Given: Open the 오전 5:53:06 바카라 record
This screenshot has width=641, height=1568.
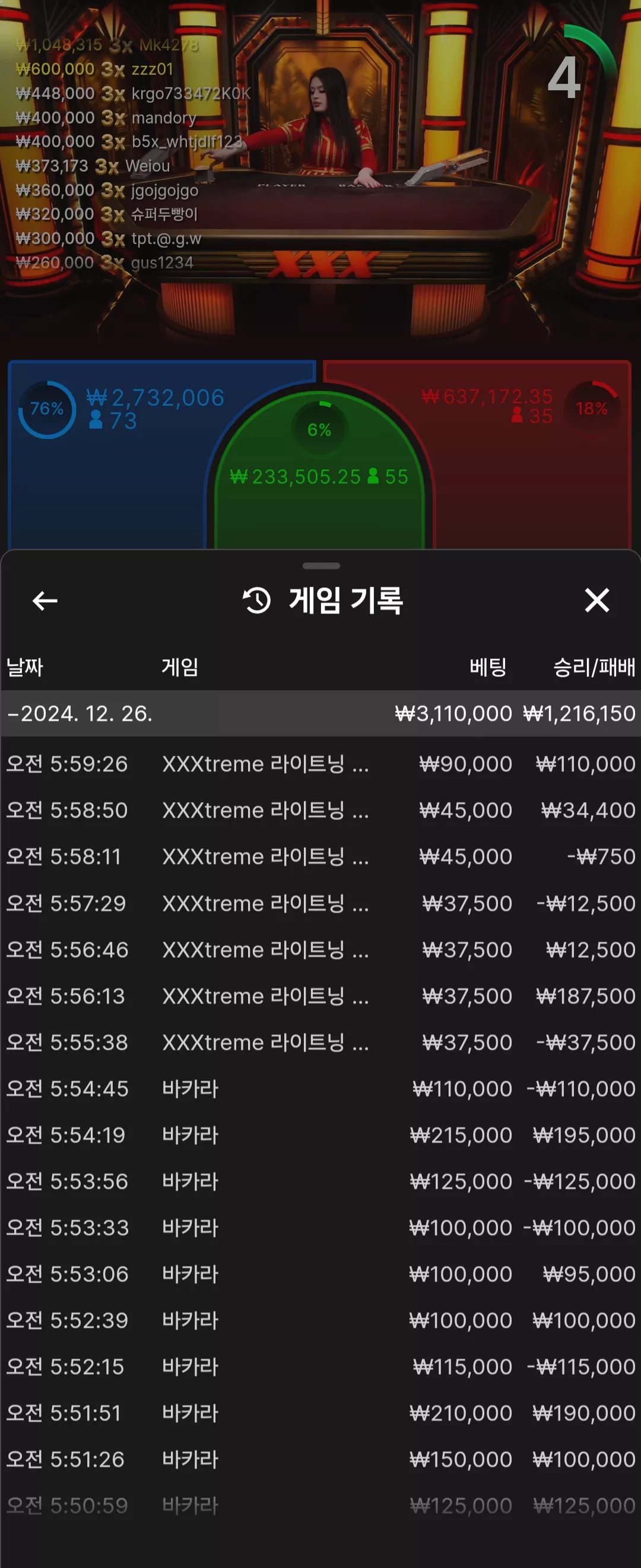Looking at the screenshot, I should coord(320,1274).
